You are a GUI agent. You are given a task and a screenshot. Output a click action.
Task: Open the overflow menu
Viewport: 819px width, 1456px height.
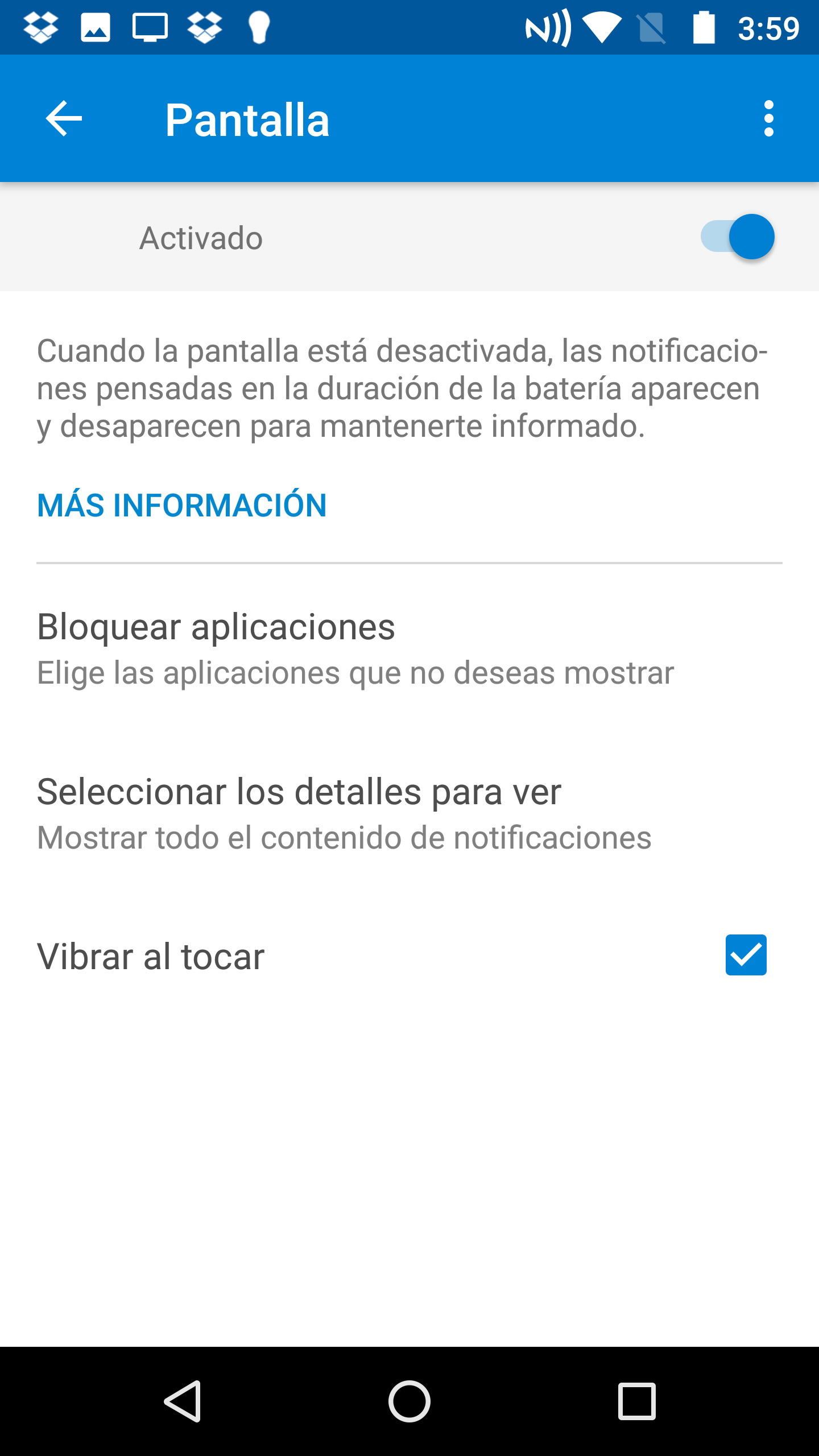tap(768, 118)
